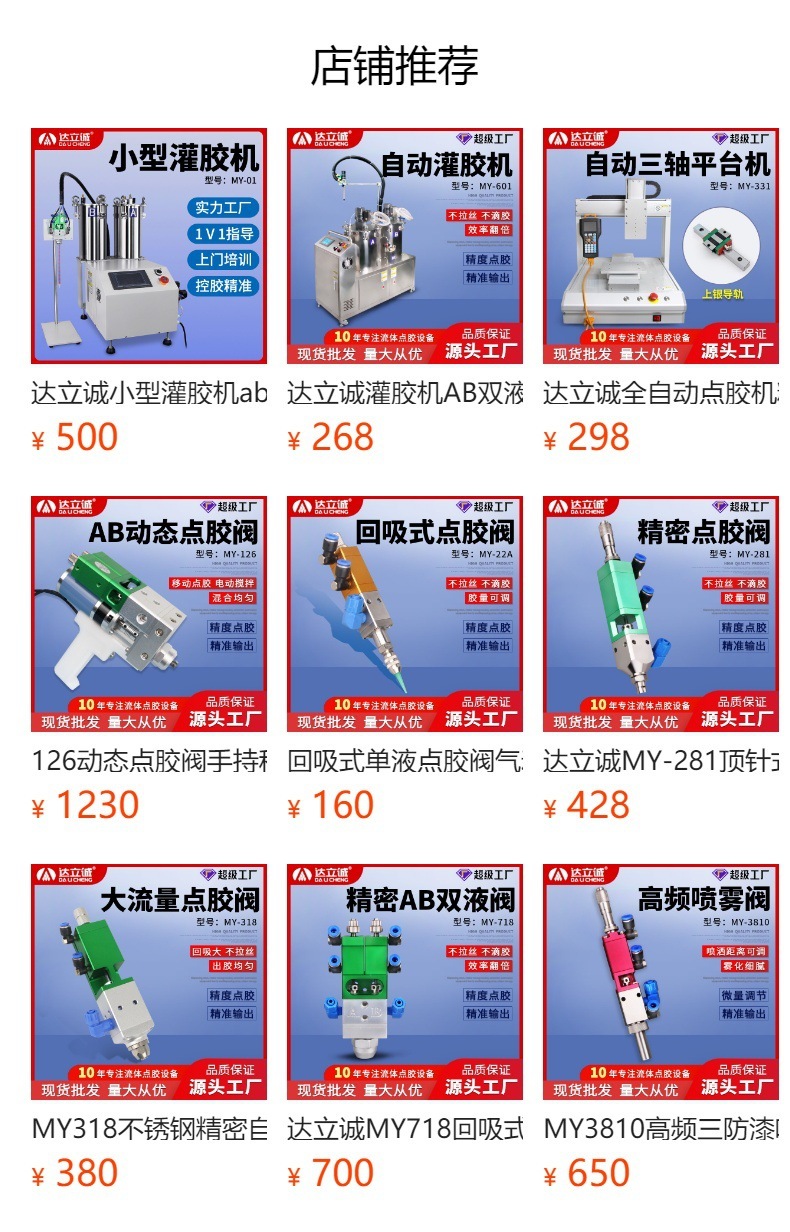Image resolution: width=790 pixels, height=1232 pixels.
Task: Open the 精密AB双液阀 MY718 product
Action: click(x=405, y=982)
